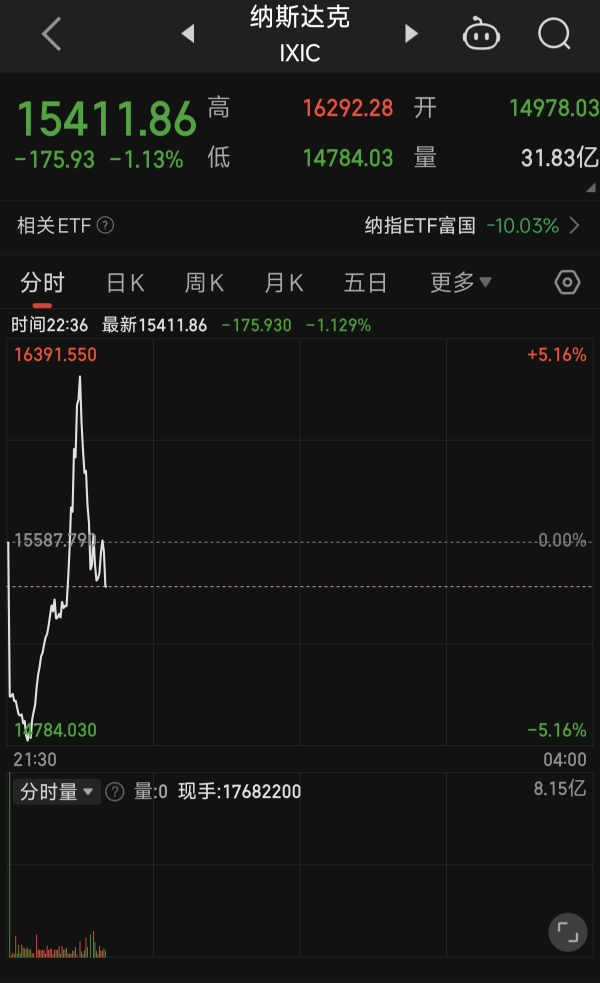
Task: Open the search magnifier
Action: (x=553, y=35)
